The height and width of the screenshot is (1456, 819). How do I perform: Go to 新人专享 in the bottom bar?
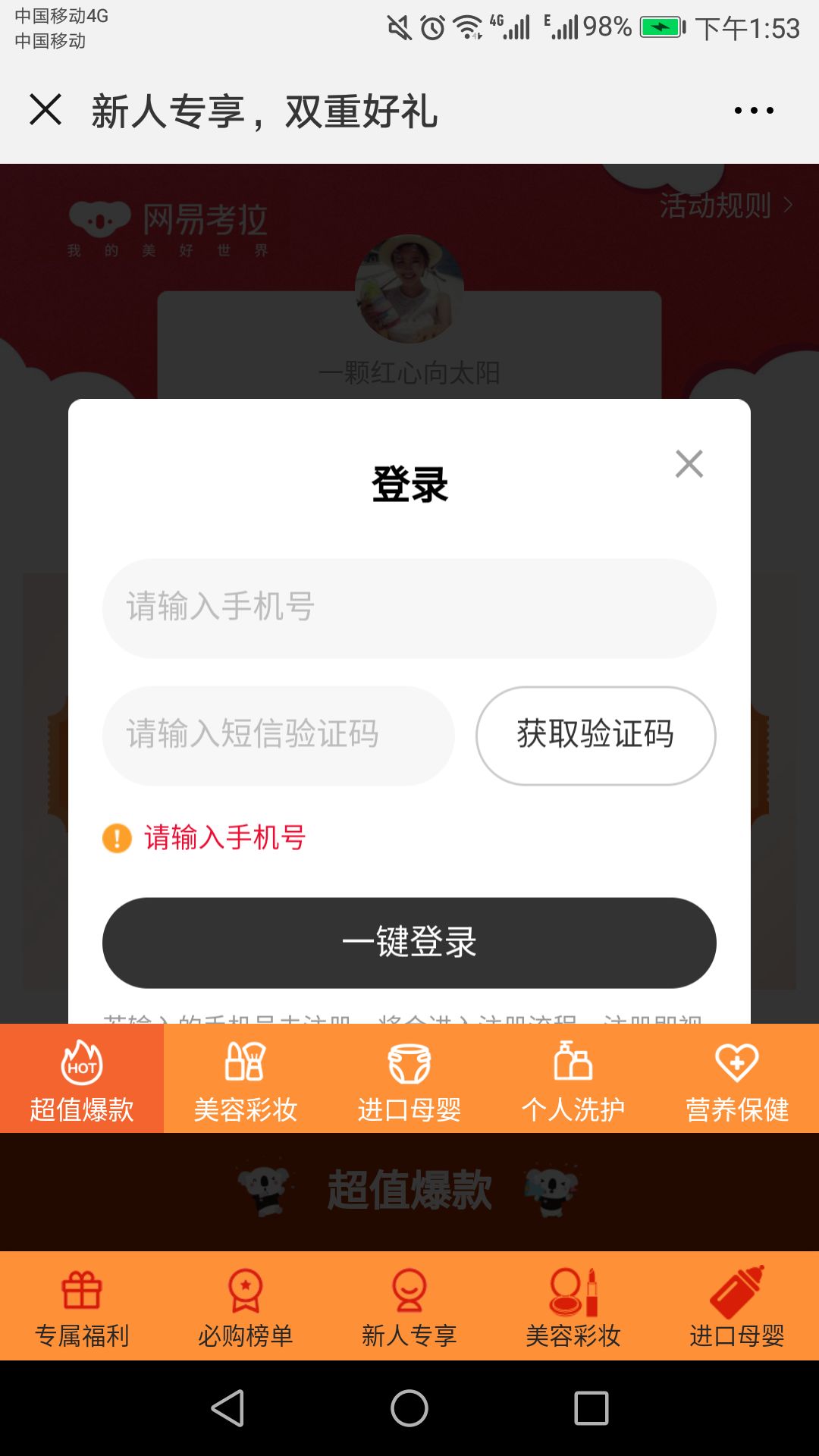(x=409, y=1307)
